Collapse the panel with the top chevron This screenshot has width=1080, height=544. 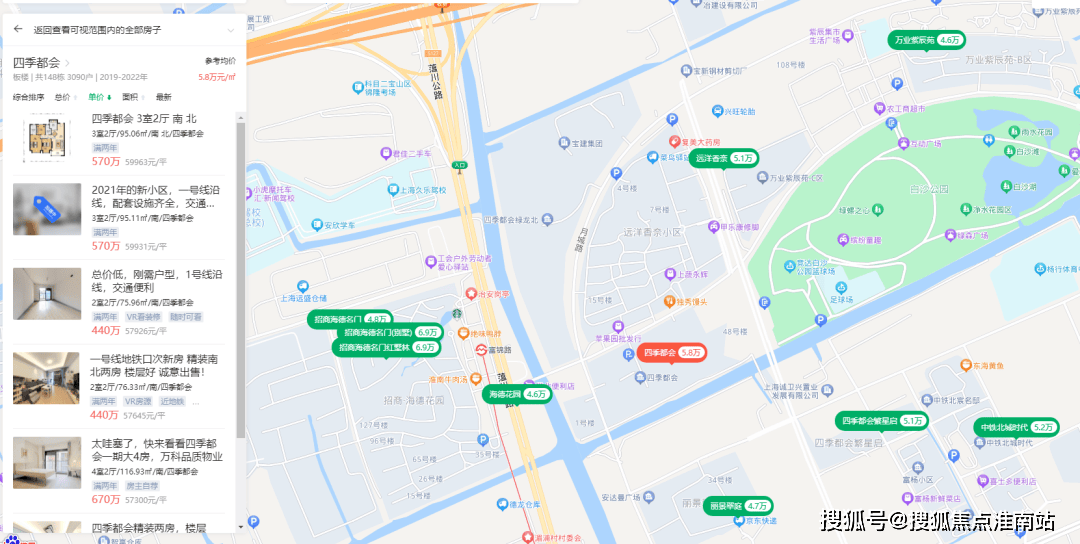(231, 30)
